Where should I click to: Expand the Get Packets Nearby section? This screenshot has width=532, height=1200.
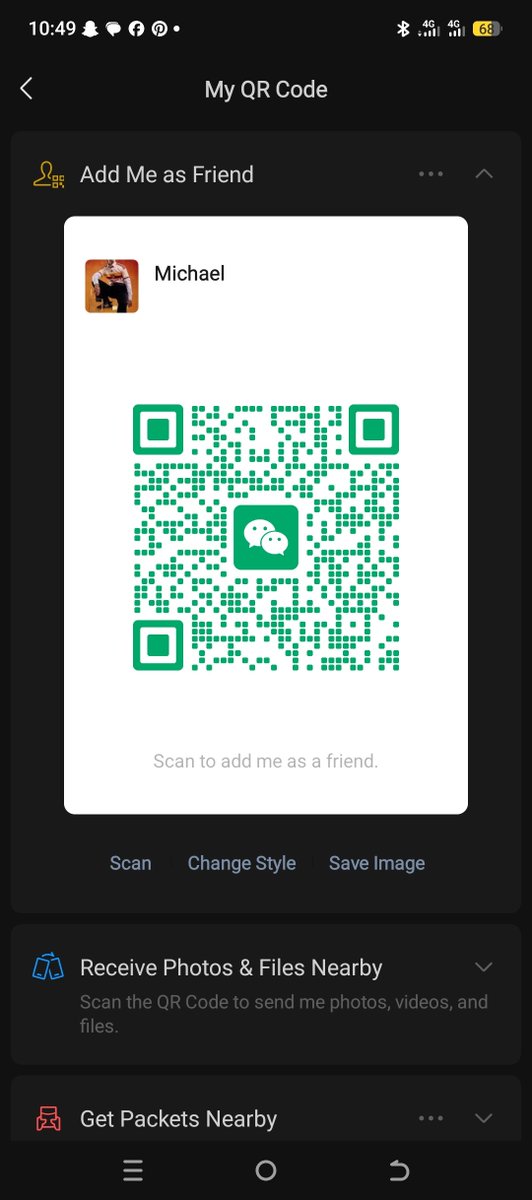pyautogui.click(x=484, y=1118)
